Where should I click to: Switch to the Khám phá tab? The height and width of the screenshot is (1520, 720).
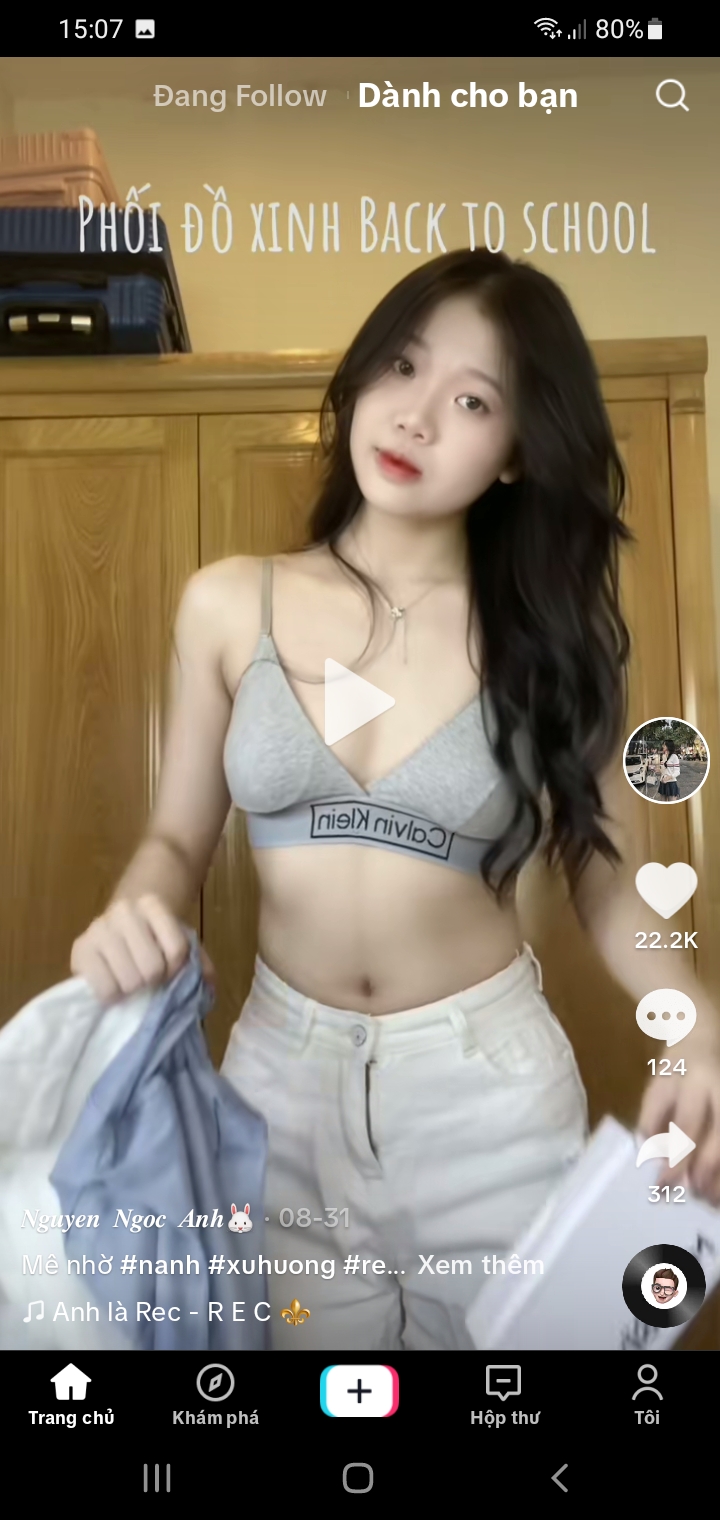tap(215, 1396)
